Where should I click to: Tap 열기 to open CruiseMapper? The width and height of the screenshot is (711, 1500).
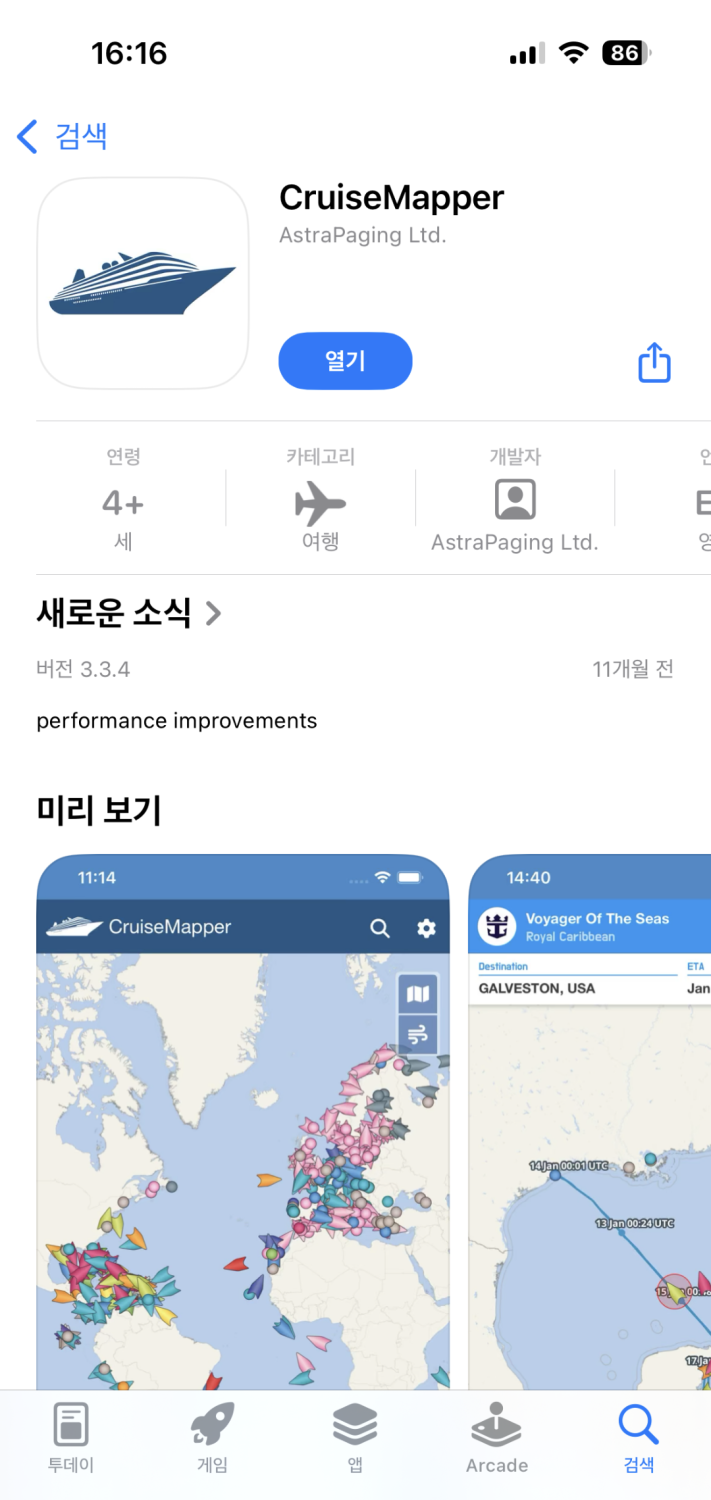click(345, 361)
